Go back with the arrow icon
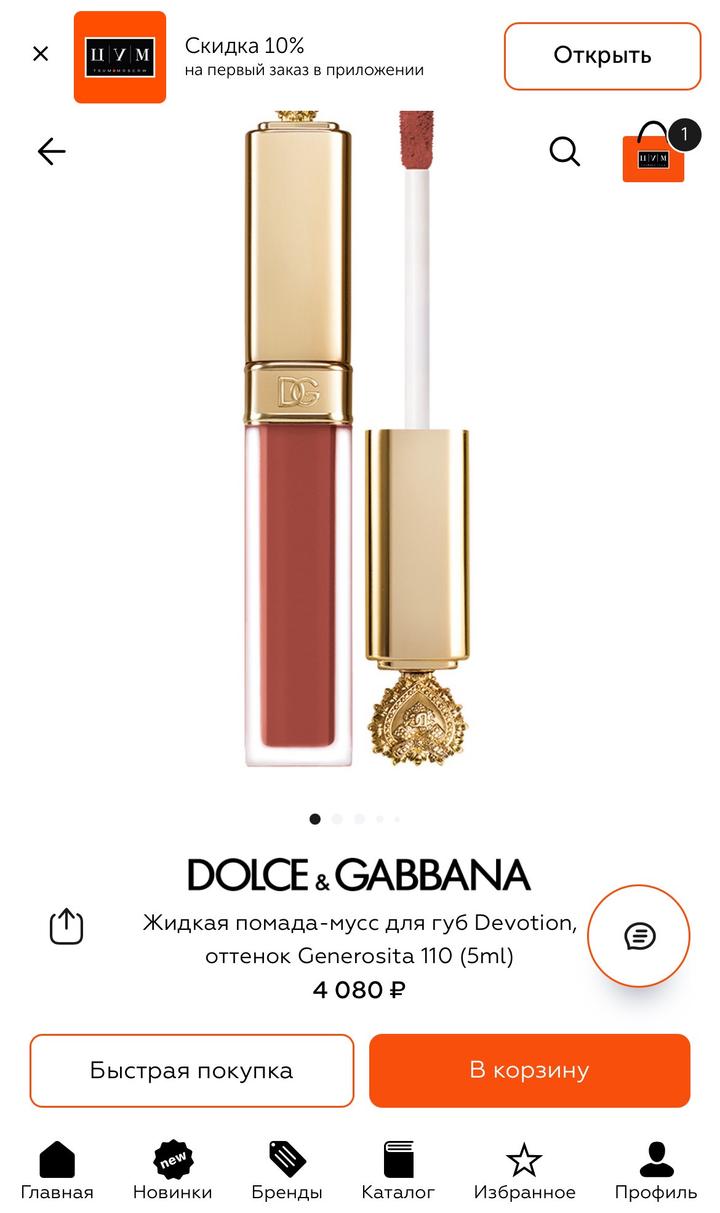The height and width of the screenshot is (1213, 720). (x=51, y=152)
